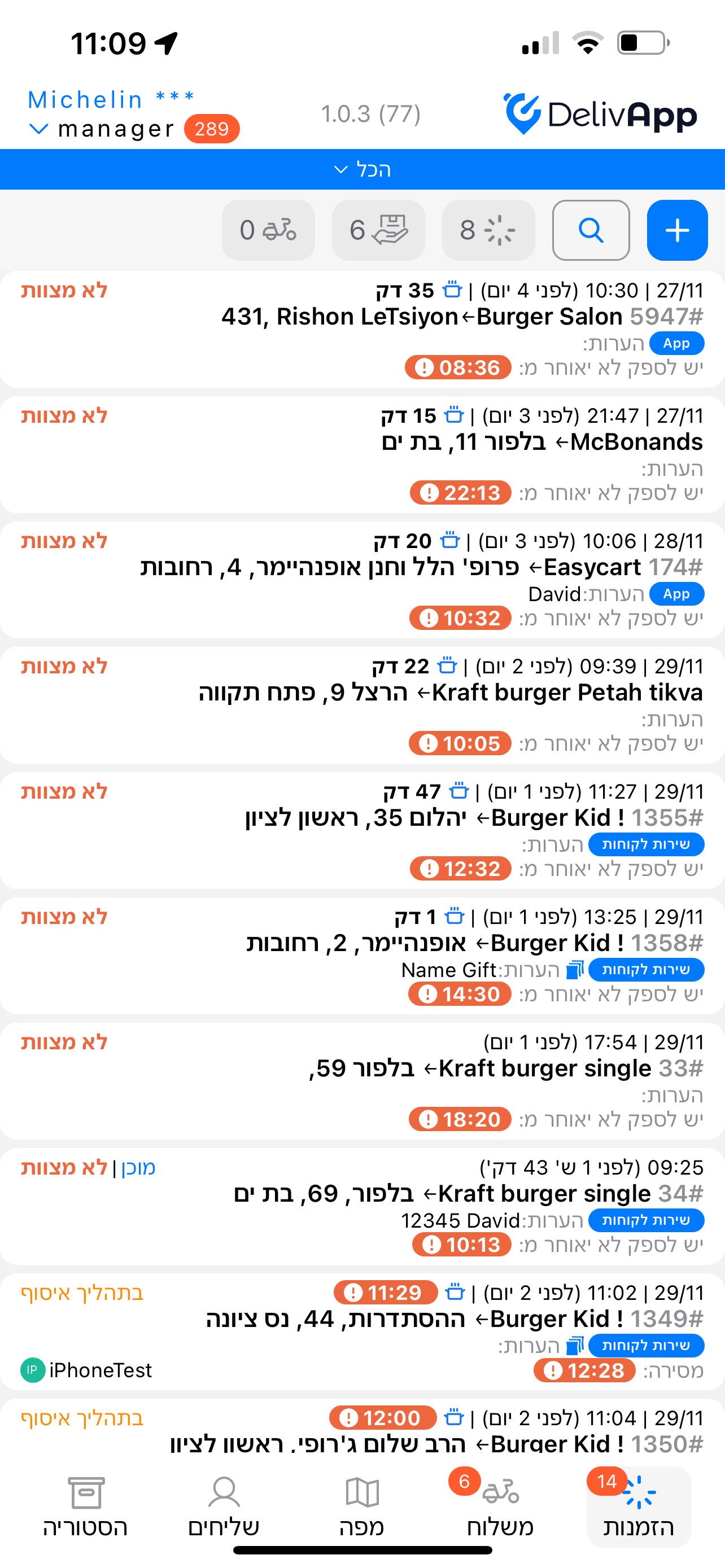Show the 6 handed-over deliveries chip
This screenshot has width=725, height=1568.
pyautogui.click(x=378, y=230)
